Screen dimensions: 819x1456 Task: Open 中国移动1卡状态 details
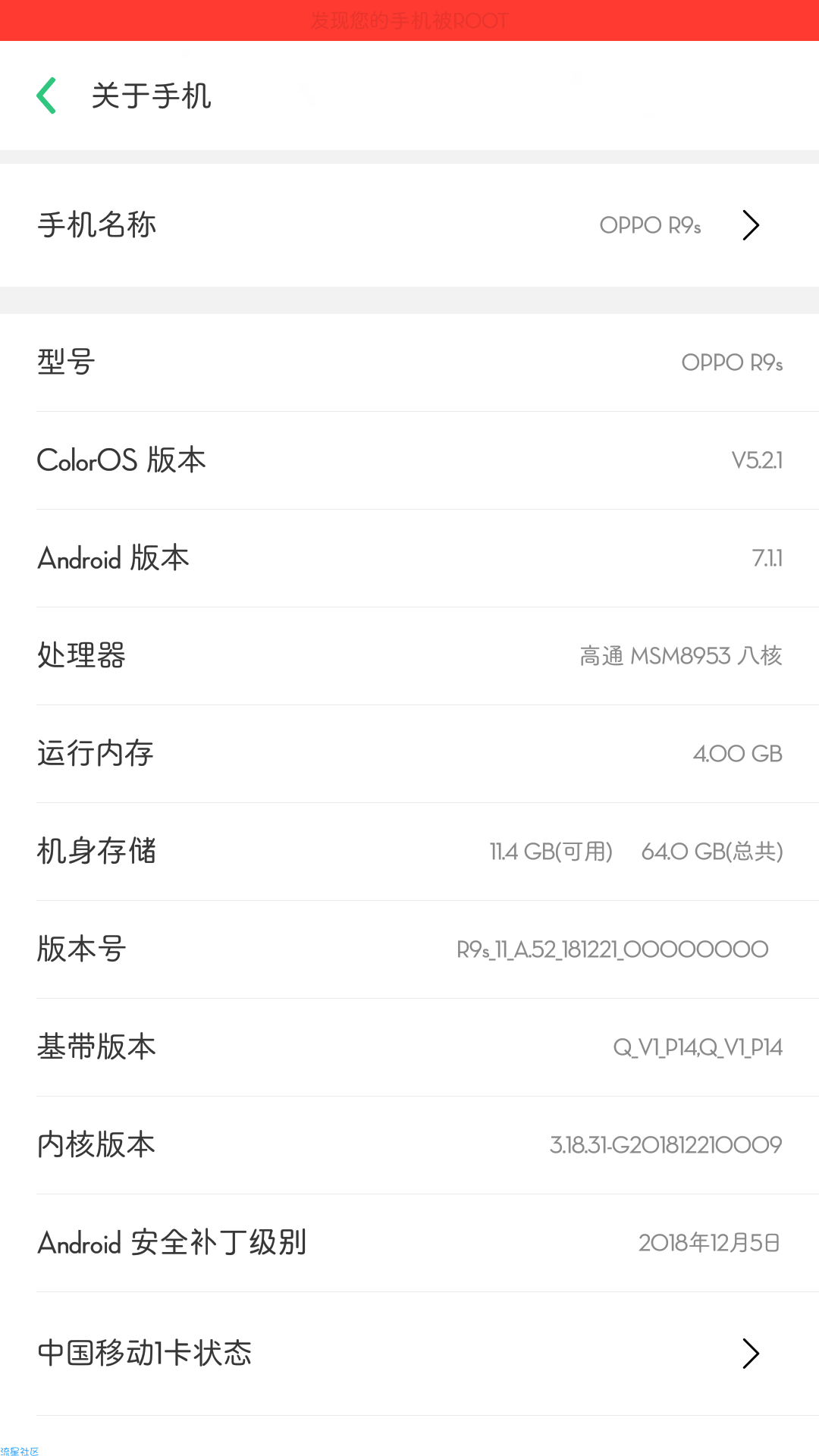click(409, 1354)
